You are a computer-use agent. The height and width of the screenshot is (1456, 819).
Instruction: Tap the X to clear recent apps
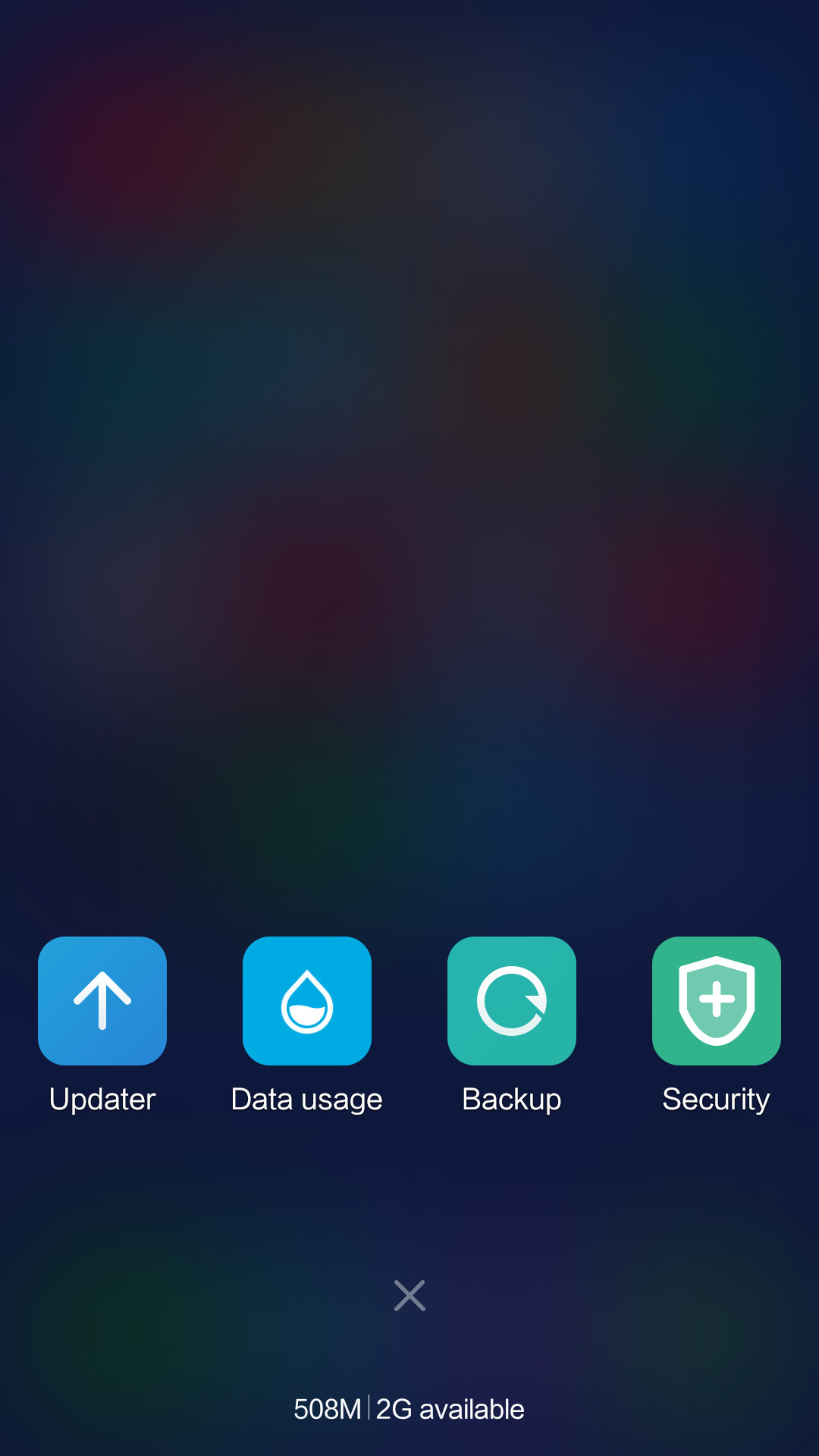[x=409, y=1295]
